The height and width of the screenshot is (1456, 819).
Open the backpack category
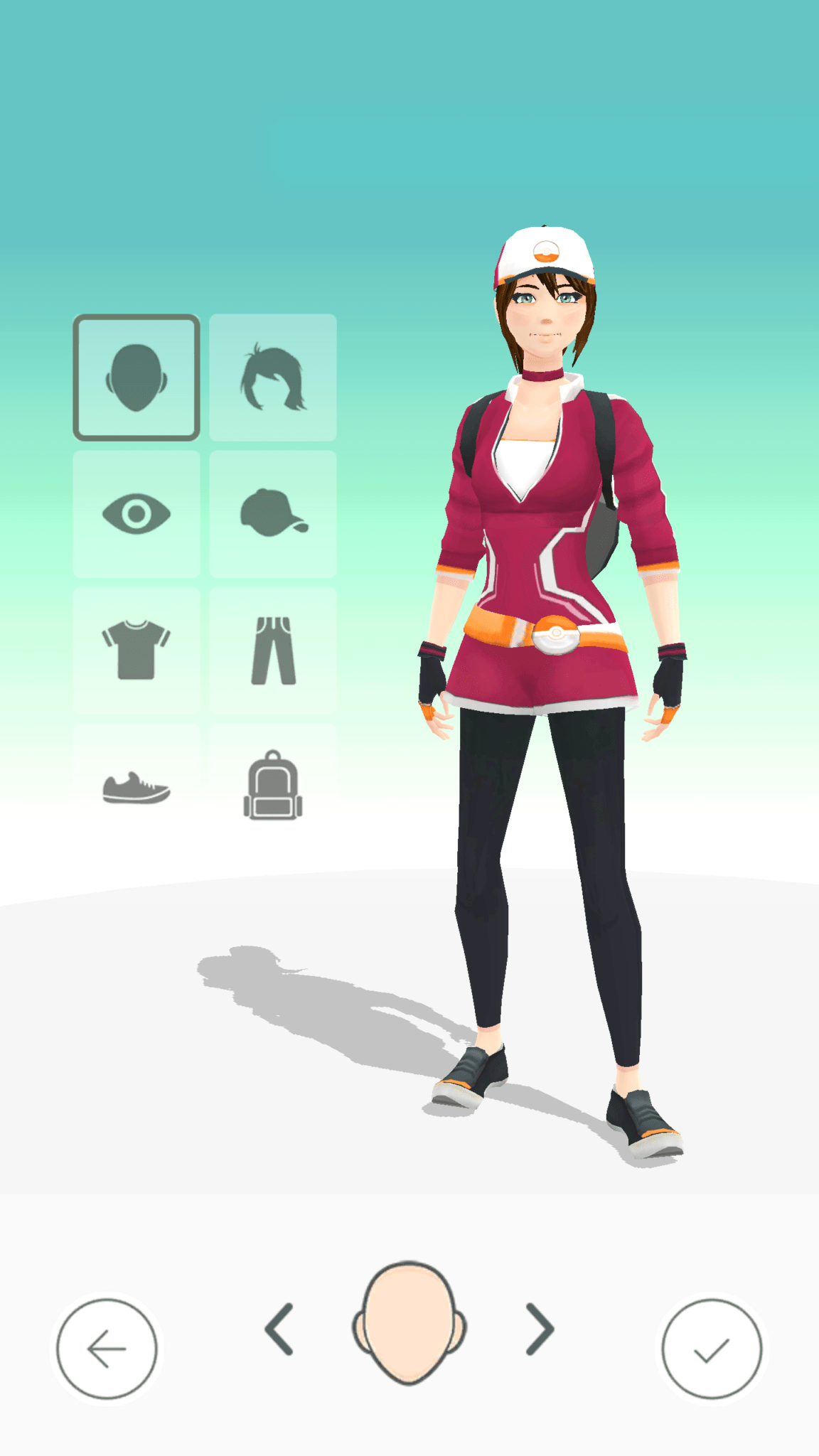(273, 786)
